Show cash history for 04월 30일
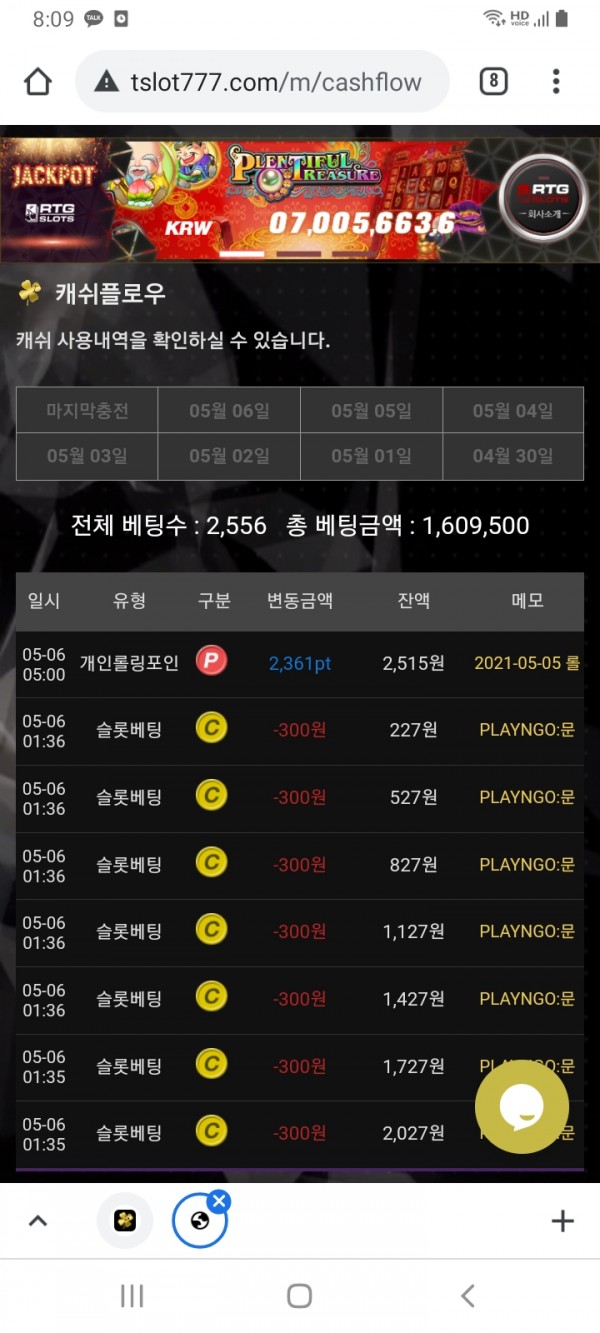 [x=513, y=456]
